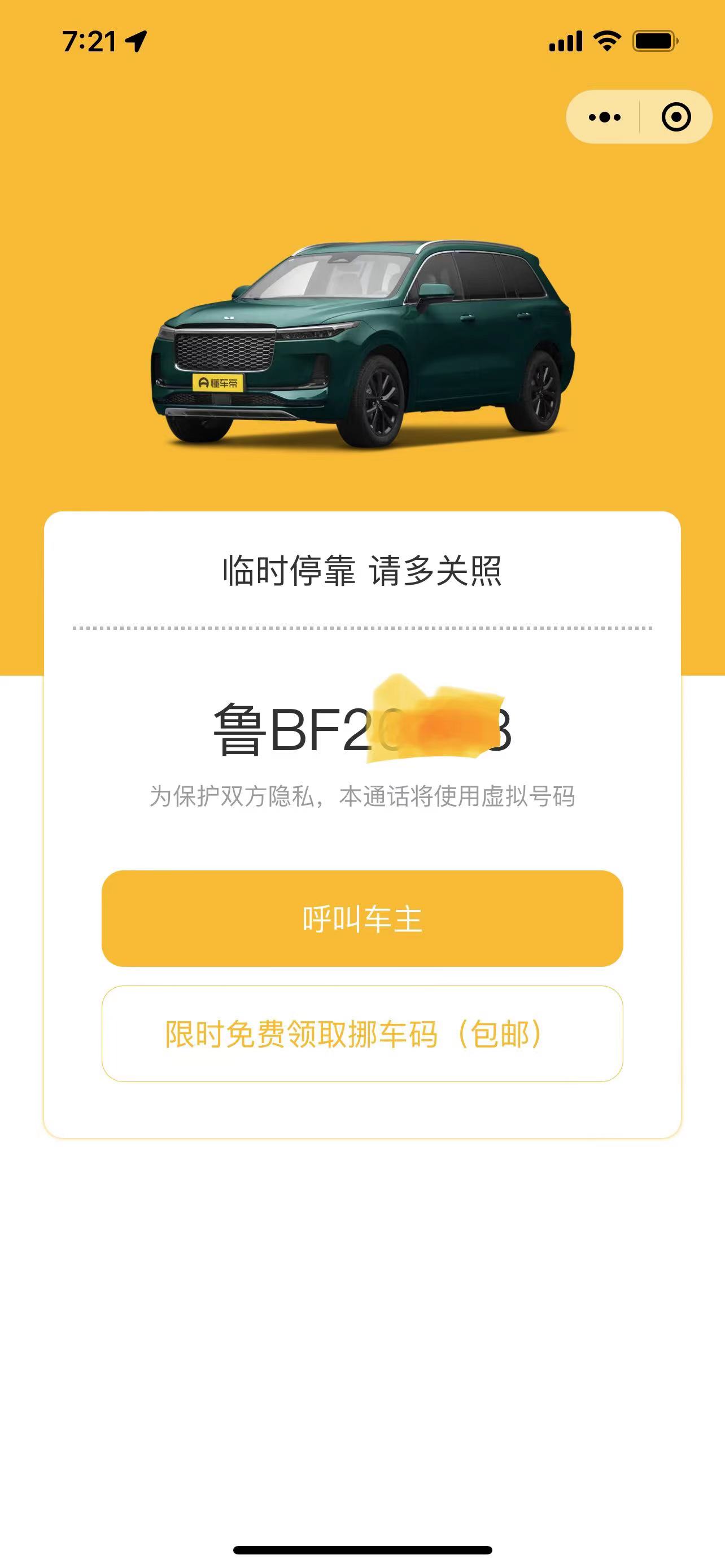This screenshot has width=725, height=1568.
Task: Close the mini program with the circle icon
Action: coord(676,117)
